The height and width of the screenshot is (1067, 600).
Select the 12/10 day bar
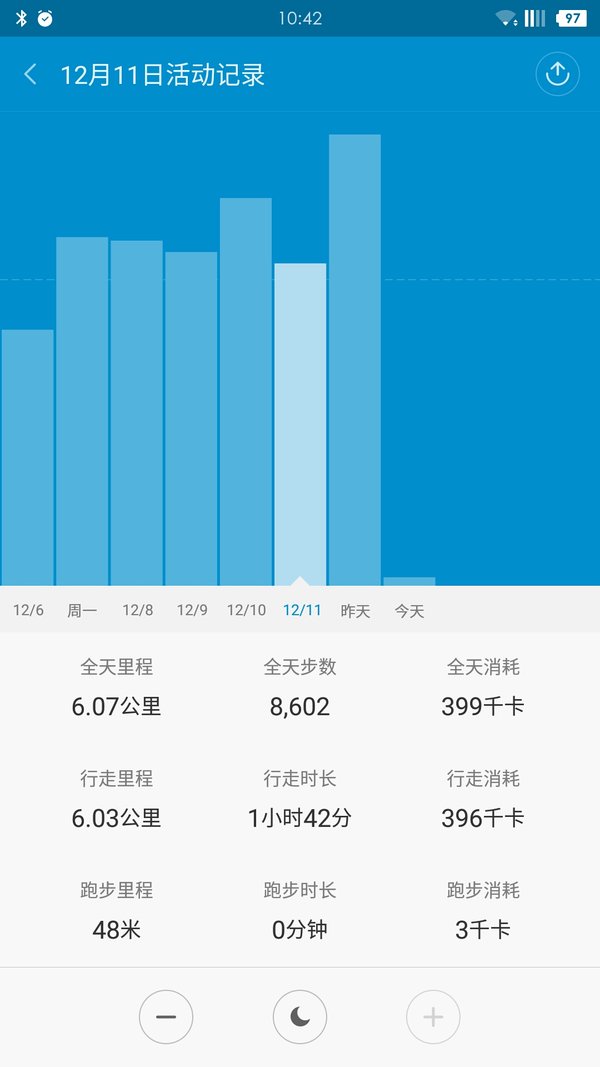(246, 391)
